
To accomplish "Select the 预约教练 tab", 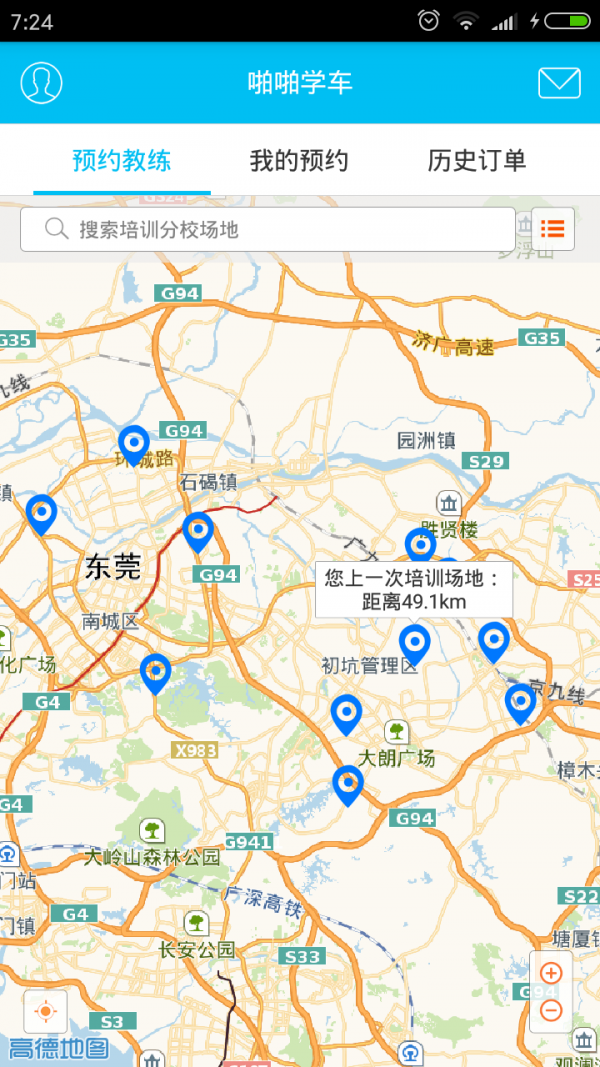I will (122, 161).
